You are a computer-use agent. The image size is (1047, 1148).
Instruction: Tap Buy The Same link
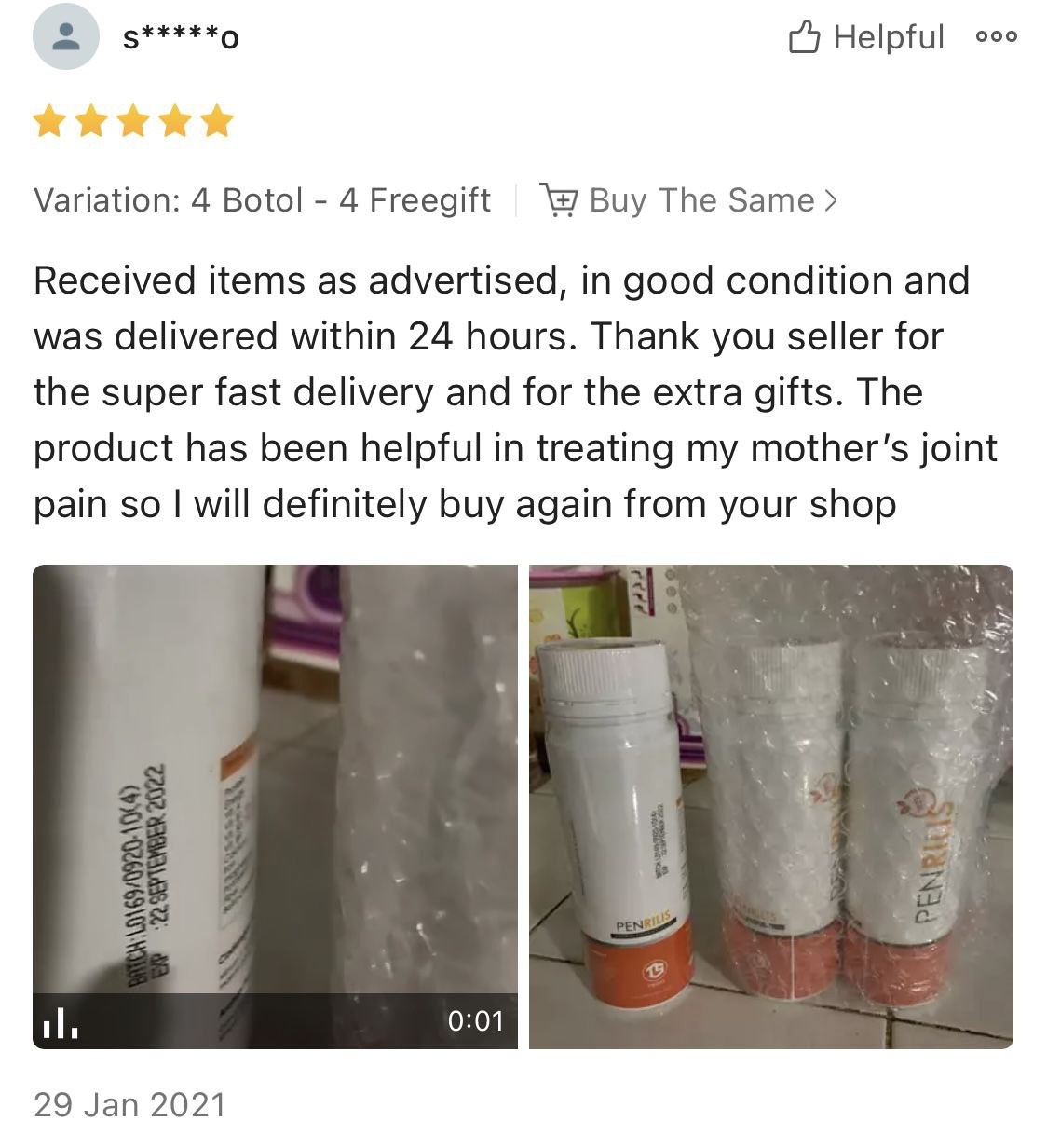[x=690, y=200]
